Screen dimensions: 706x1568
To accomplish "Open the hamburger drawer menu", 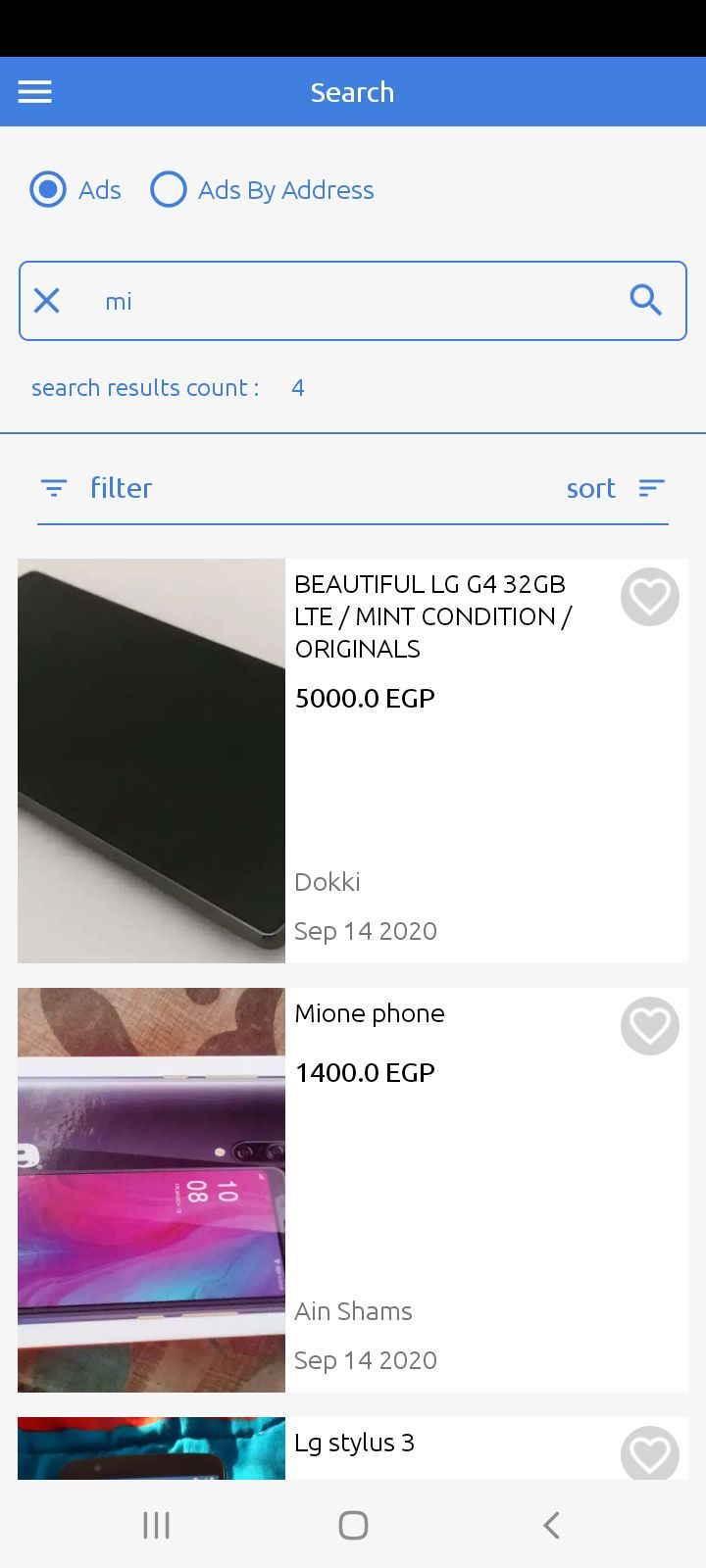I will [x=35, y=92].
